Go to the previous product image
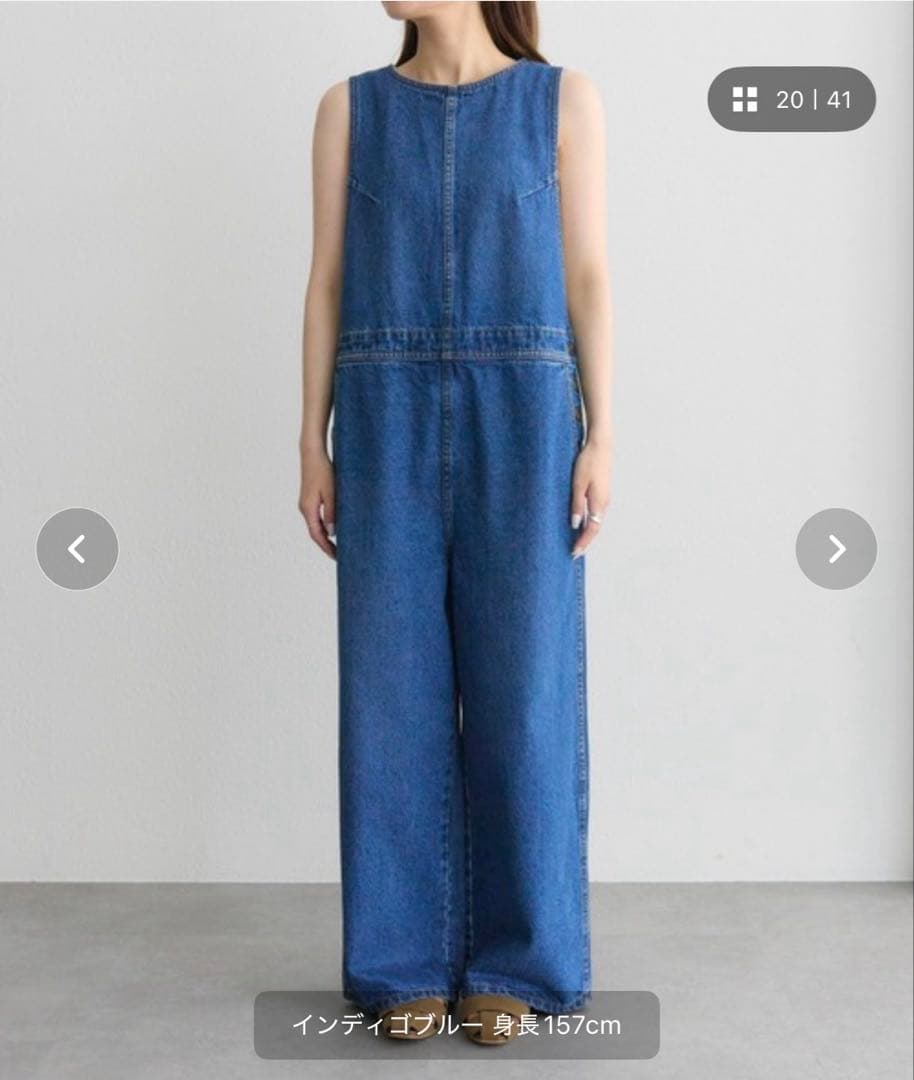The height and width of the screenshot is (1080, 914). pyautogui.click(x=77, y=548)
